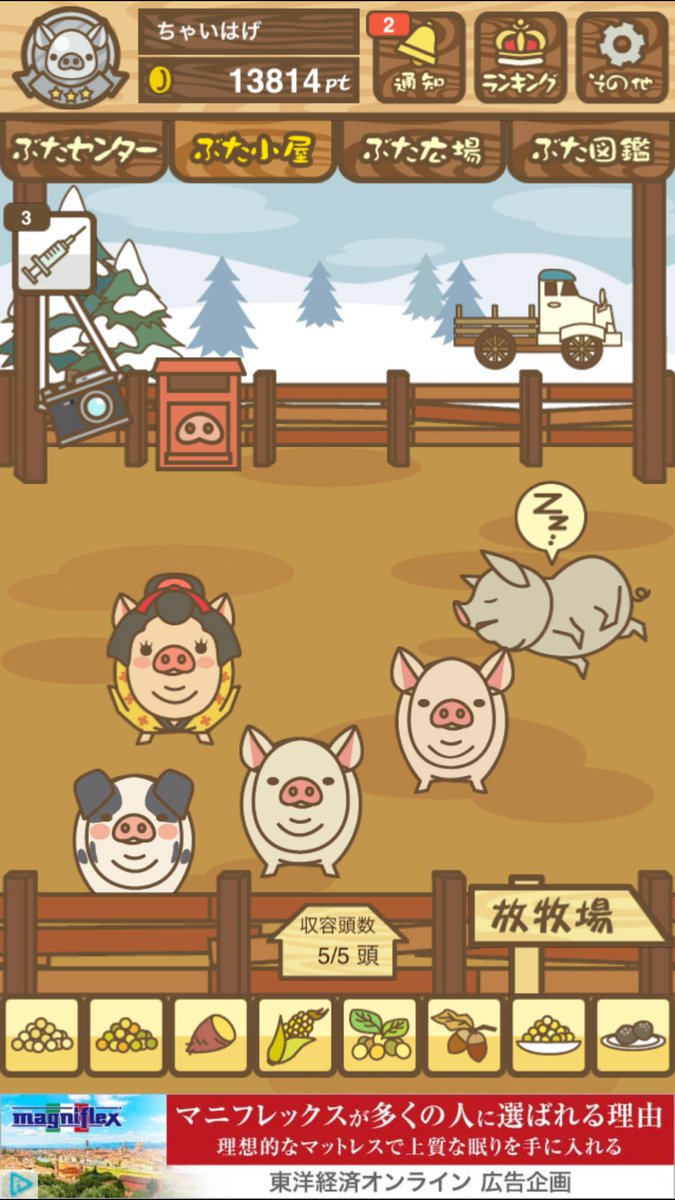
Task: Open the ランキング ranking screen
Action: [x=519, y=56]
